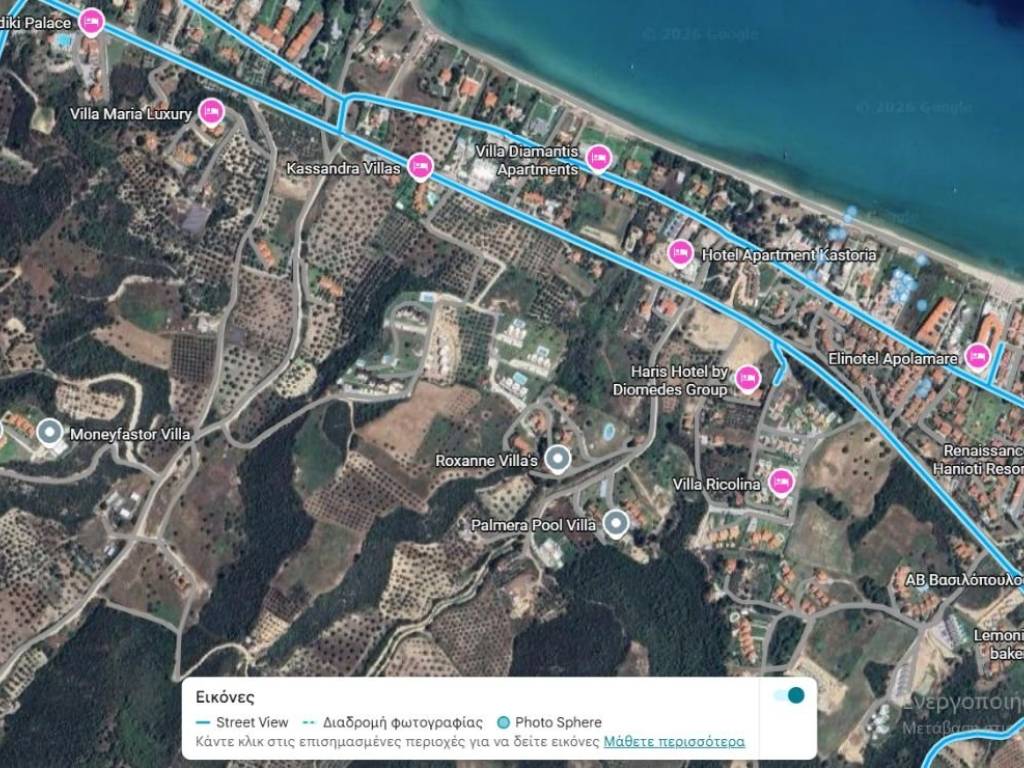Toggle the Εικόνες Street View layer switch
This screenshot has height=768, width=1024.
coord(788,695)
